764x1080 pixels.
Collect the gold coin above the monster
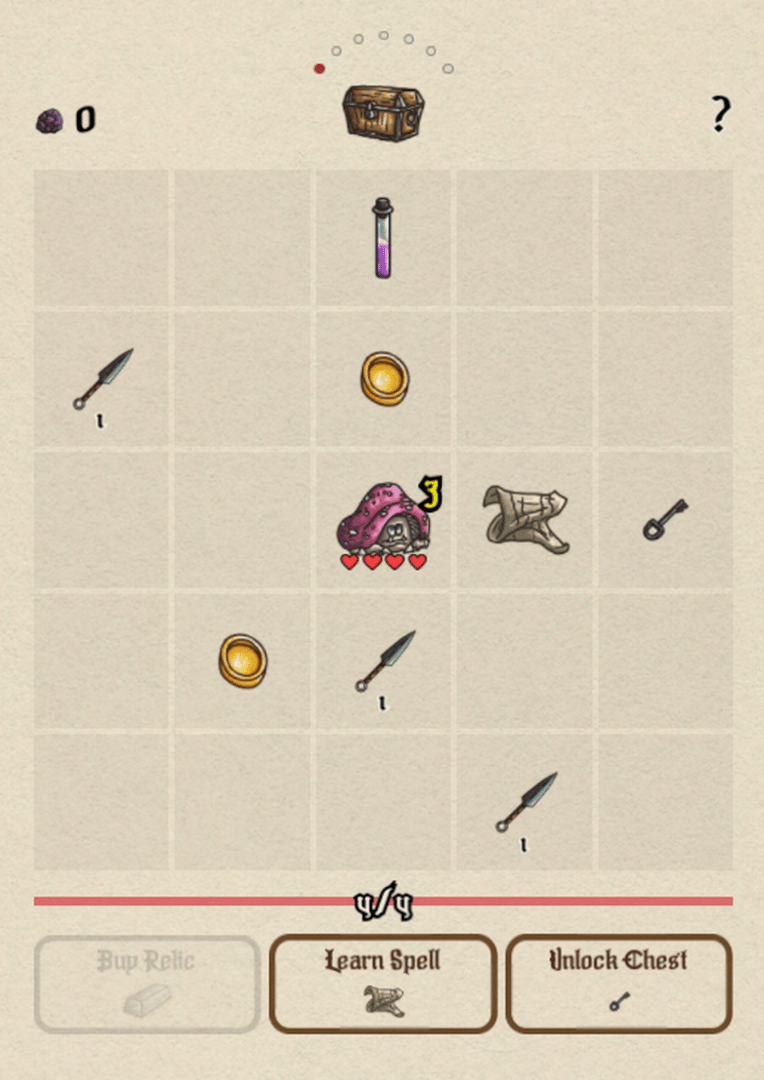385,379
